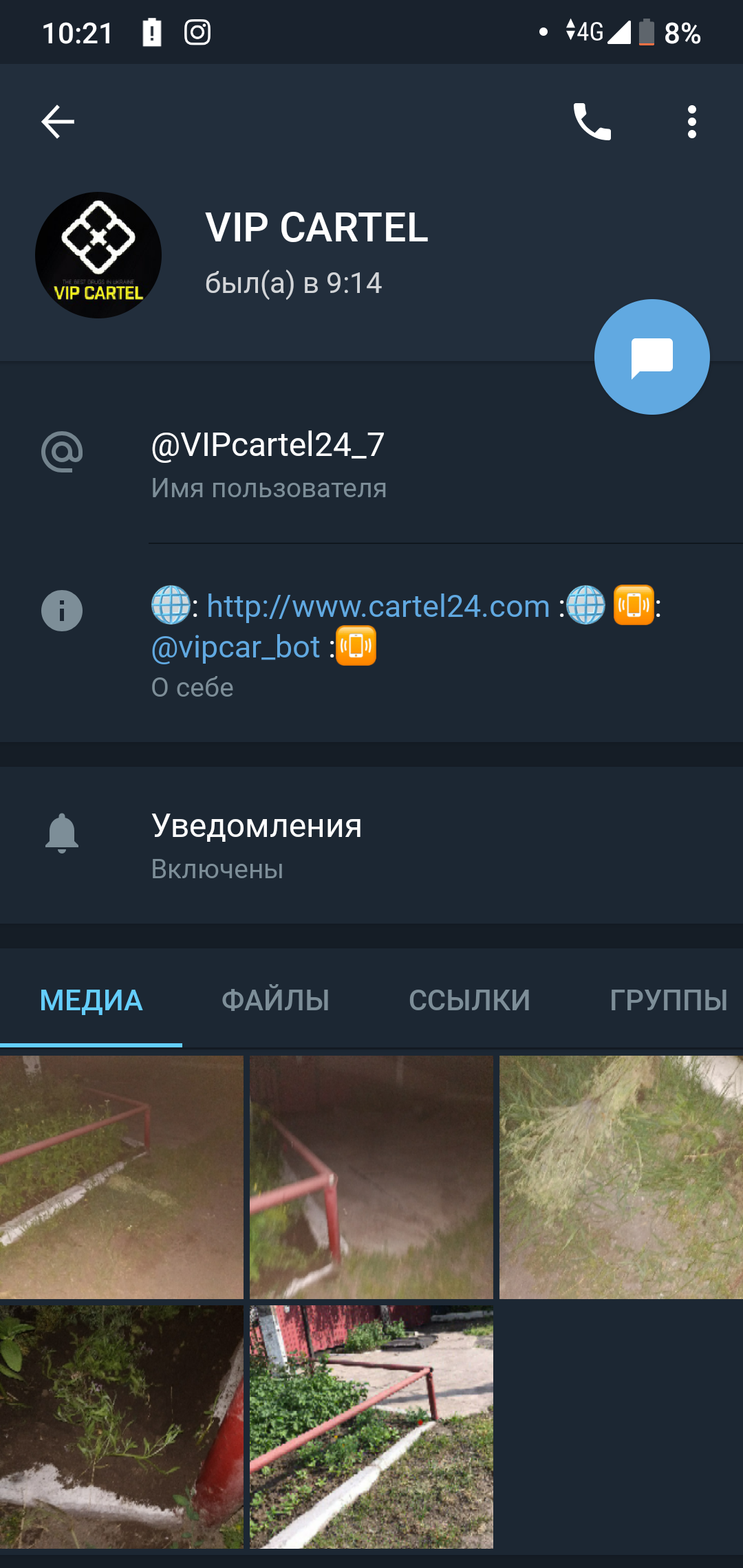Select the МЕДИА tab

[91, 1000]
